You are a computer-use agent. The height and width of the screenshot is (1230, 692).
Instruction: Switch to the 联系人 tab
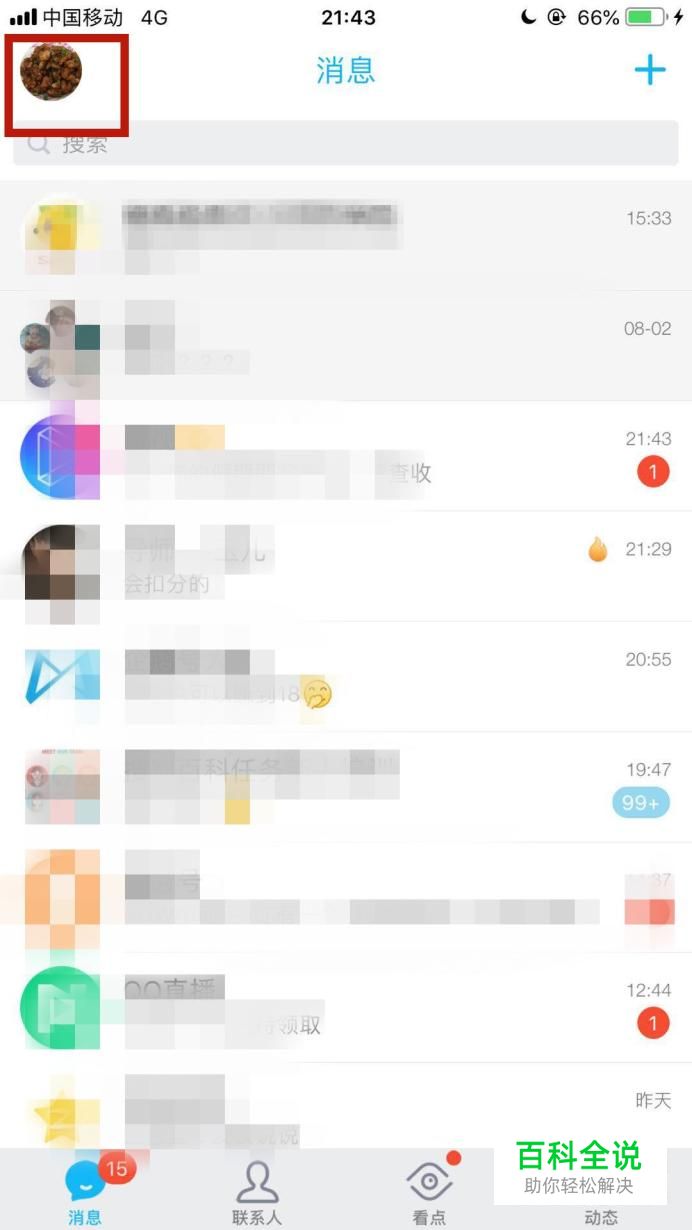pos(257,1193)
